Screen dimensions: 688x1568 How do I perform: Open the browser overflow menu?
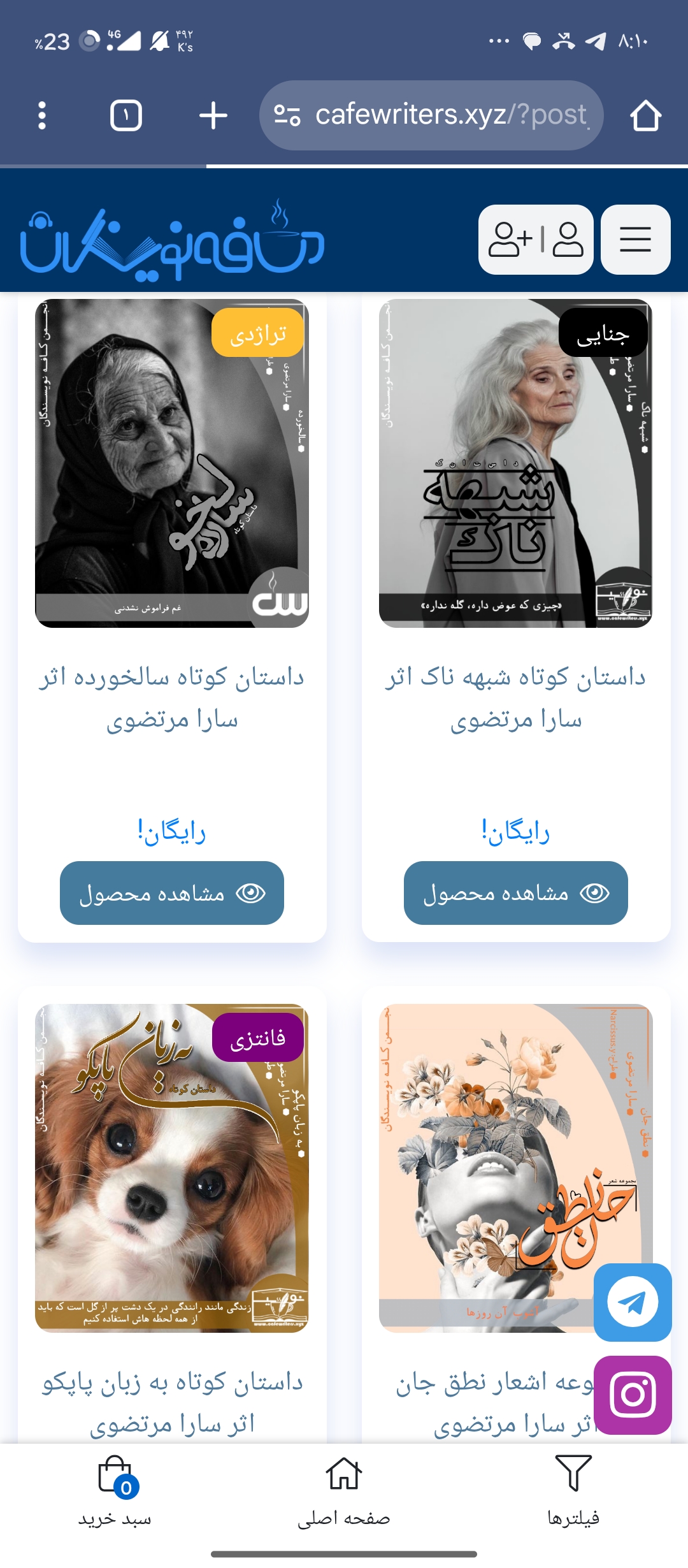(x=42, y=115)
